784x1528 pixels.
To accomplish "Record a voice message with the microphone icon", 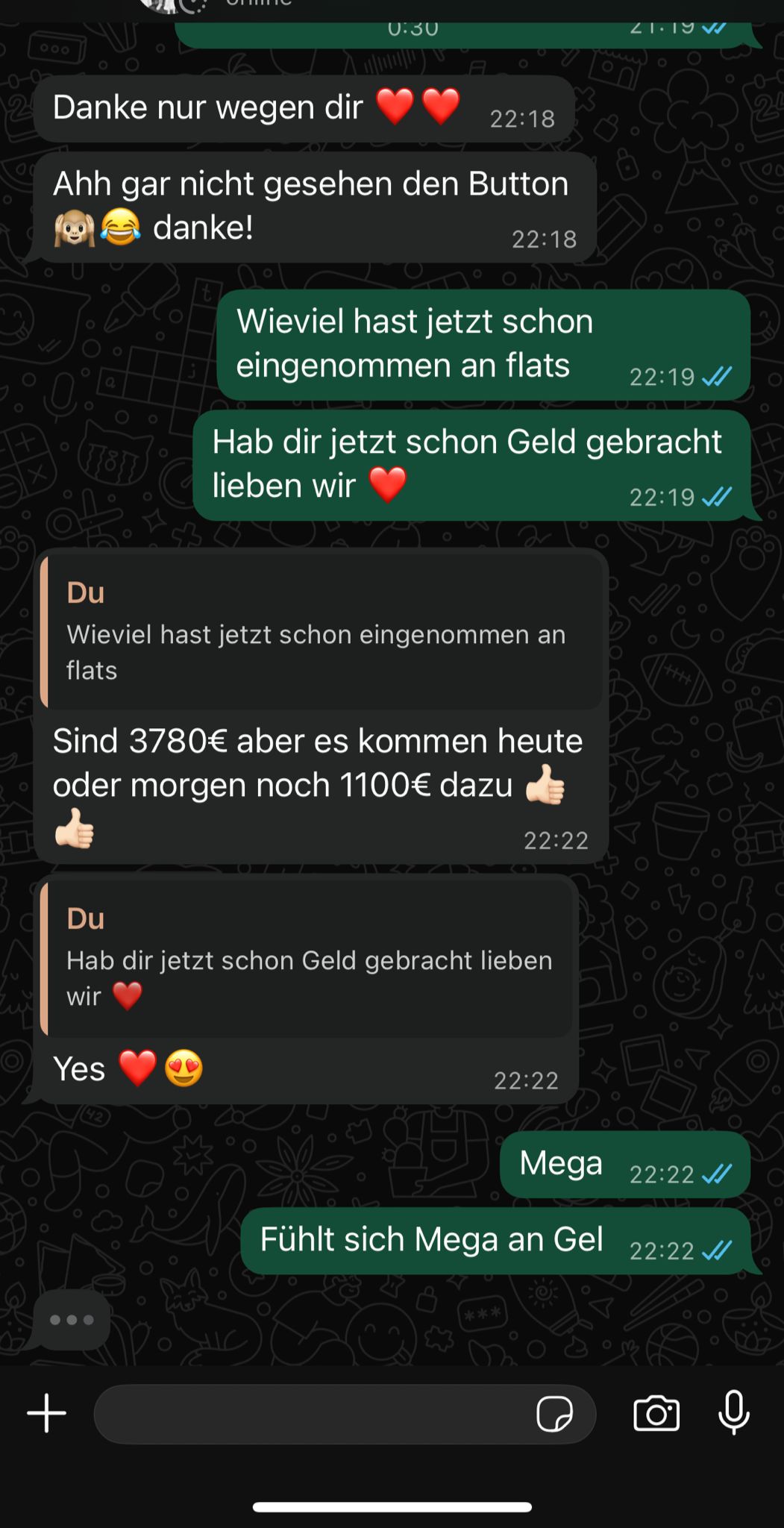I will (x=734, y=1414).
